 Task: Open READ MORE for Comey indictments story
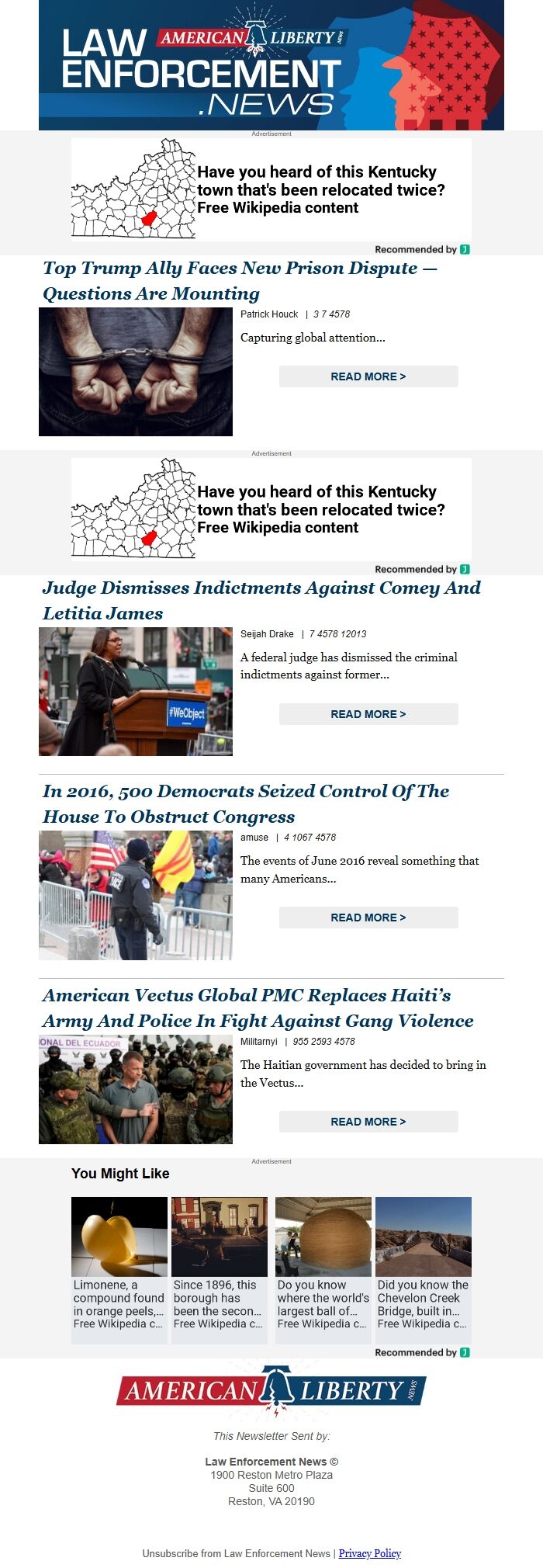click(x=368, y=714)
